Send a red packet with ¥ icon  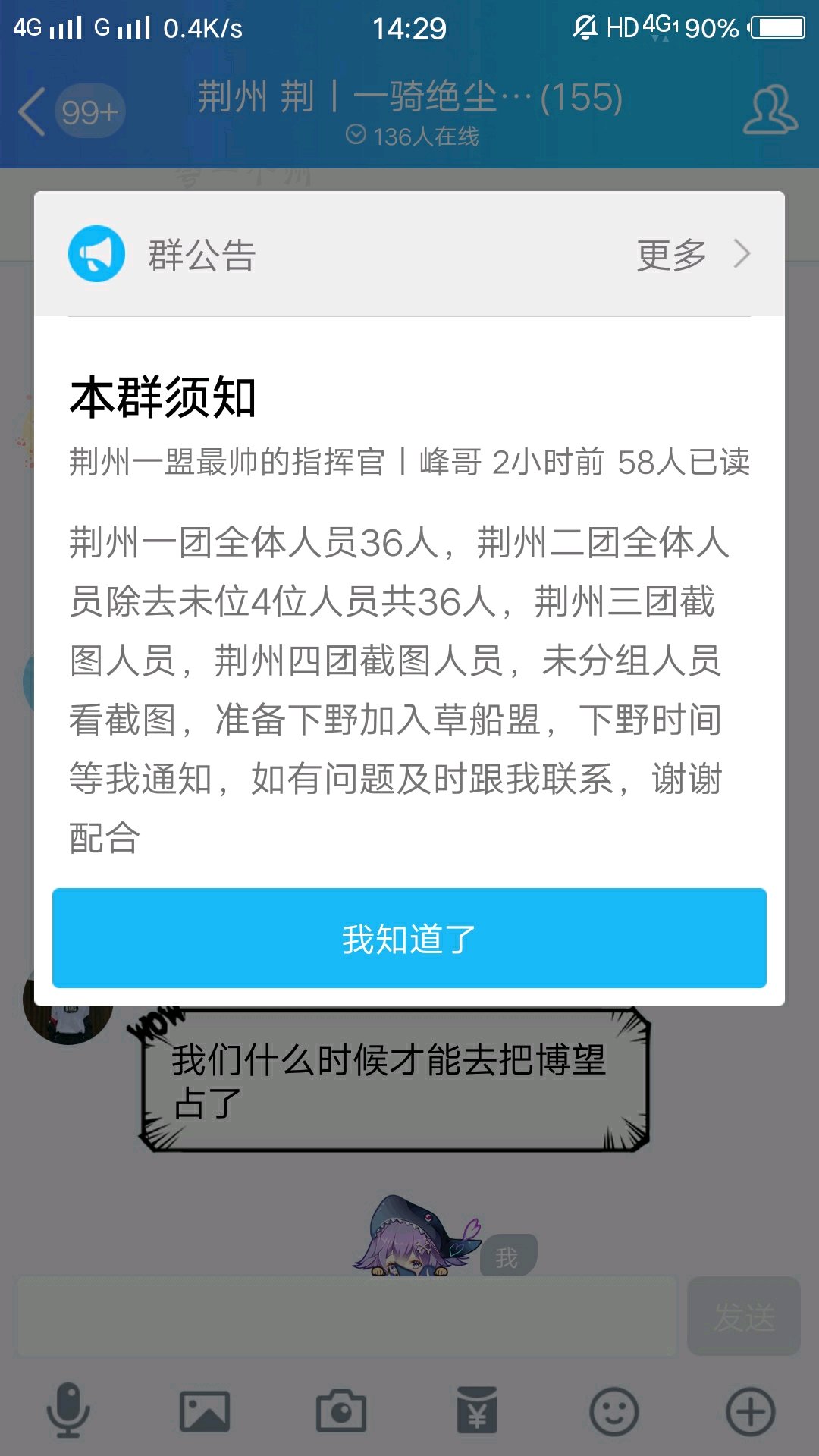477,1411
